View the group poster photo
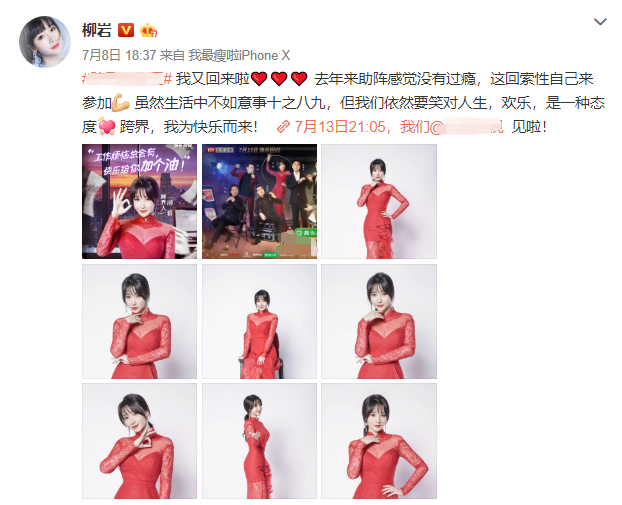Image resolution: width=622 pixels, height=505 pixels. point(259,201)
